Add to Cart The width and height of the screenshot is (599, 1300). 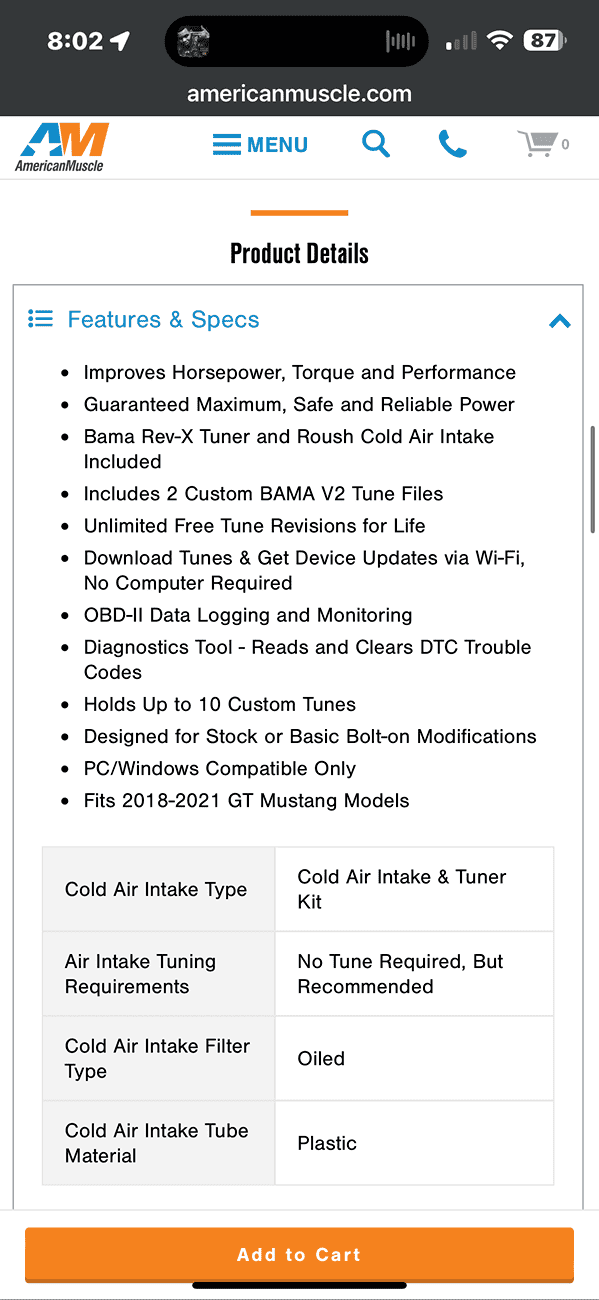pos(299,1255)
